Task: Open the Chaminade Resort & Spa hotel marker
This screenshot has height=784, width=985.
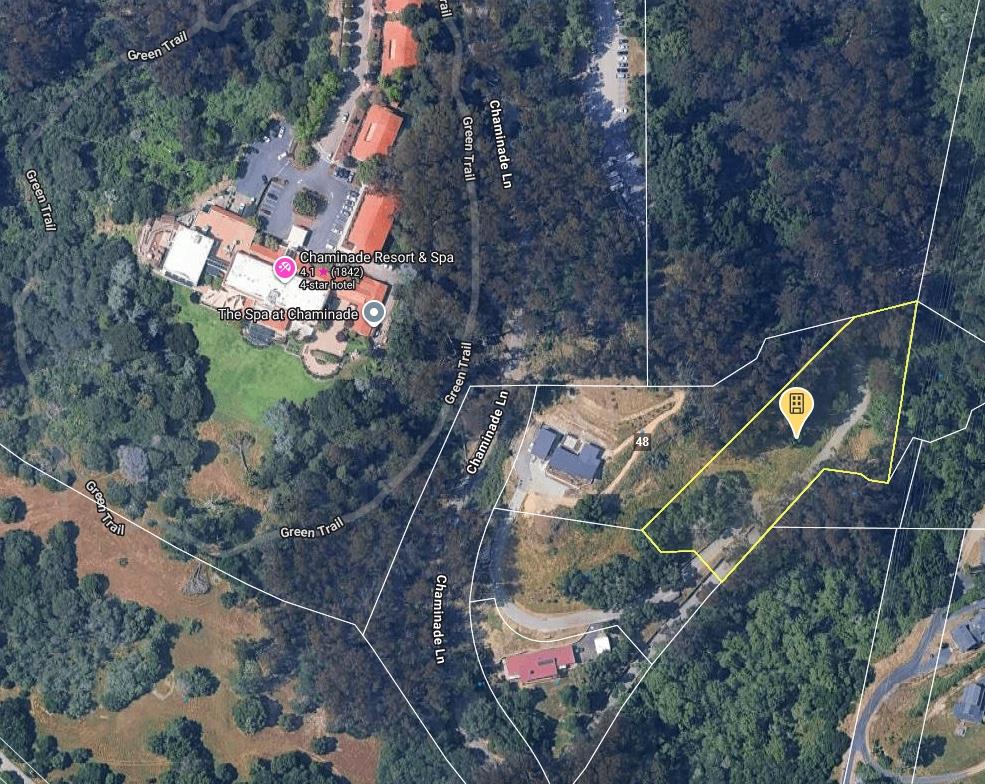Action: coord(285,268)
